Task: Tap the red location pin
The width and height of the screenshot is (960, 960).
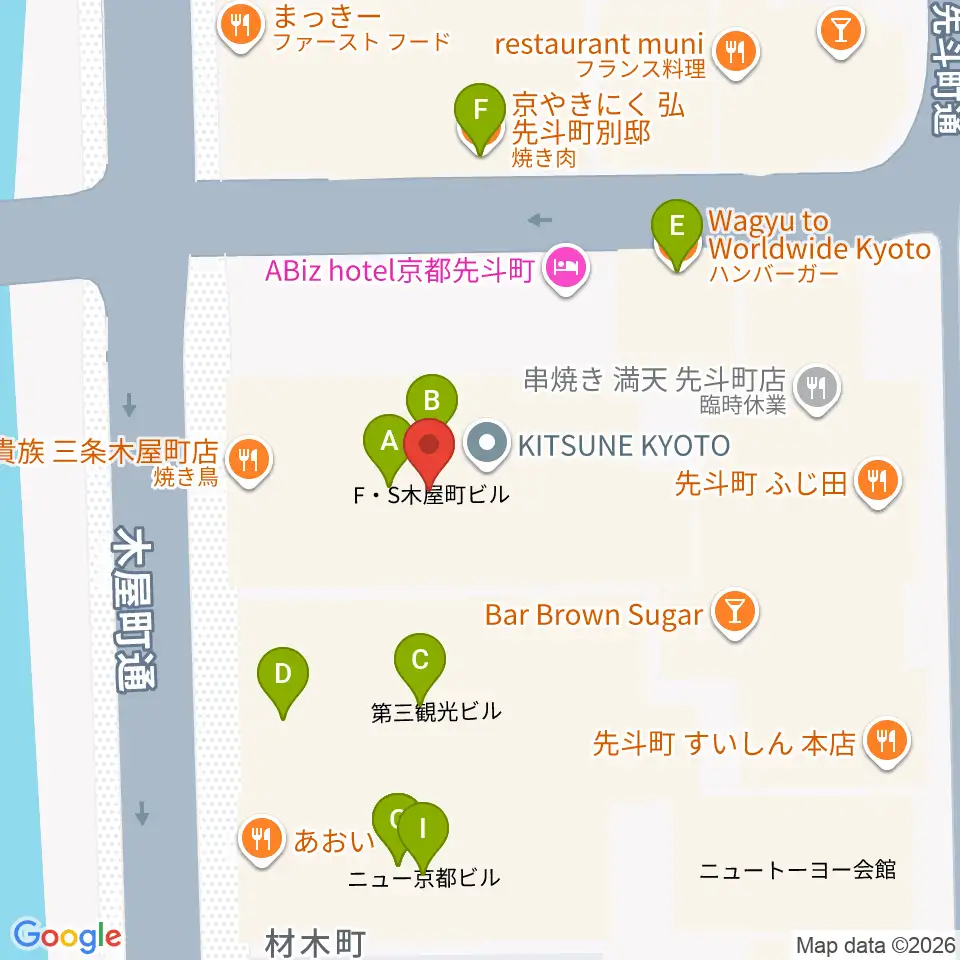Action: 429,450
